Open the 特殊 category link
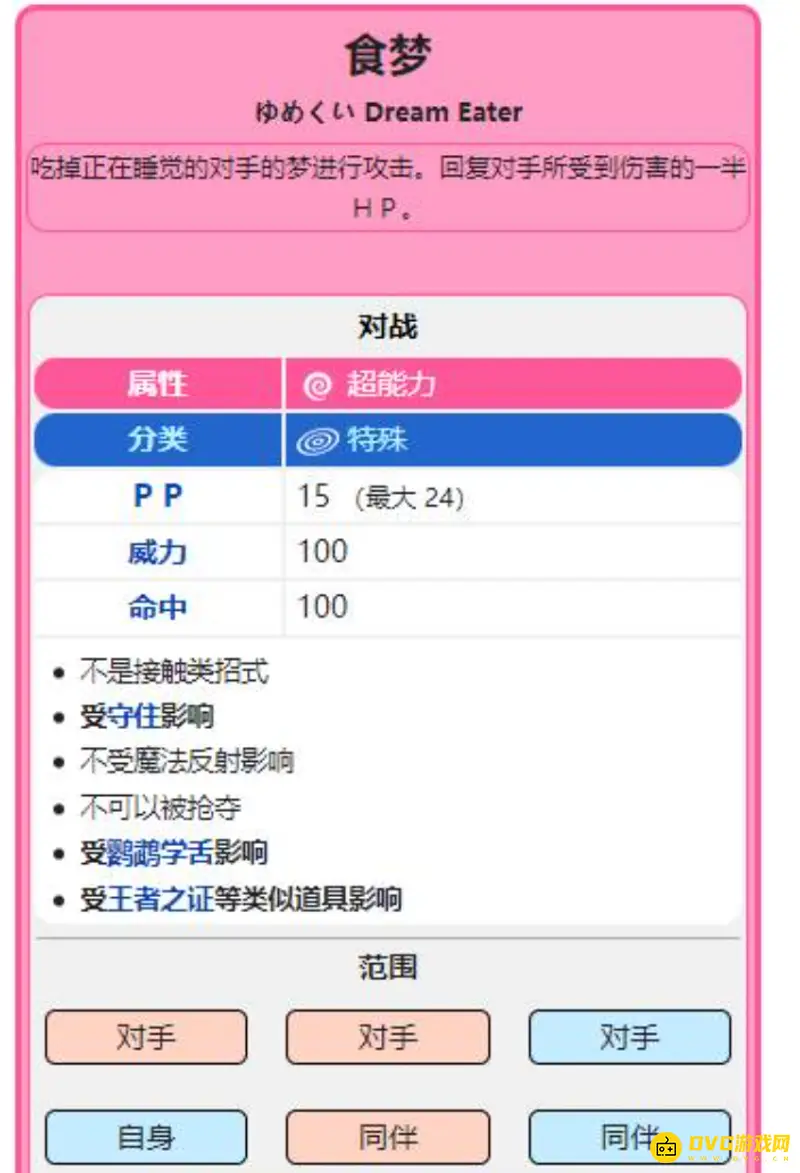800x1173 pixels. pos(376,439)
